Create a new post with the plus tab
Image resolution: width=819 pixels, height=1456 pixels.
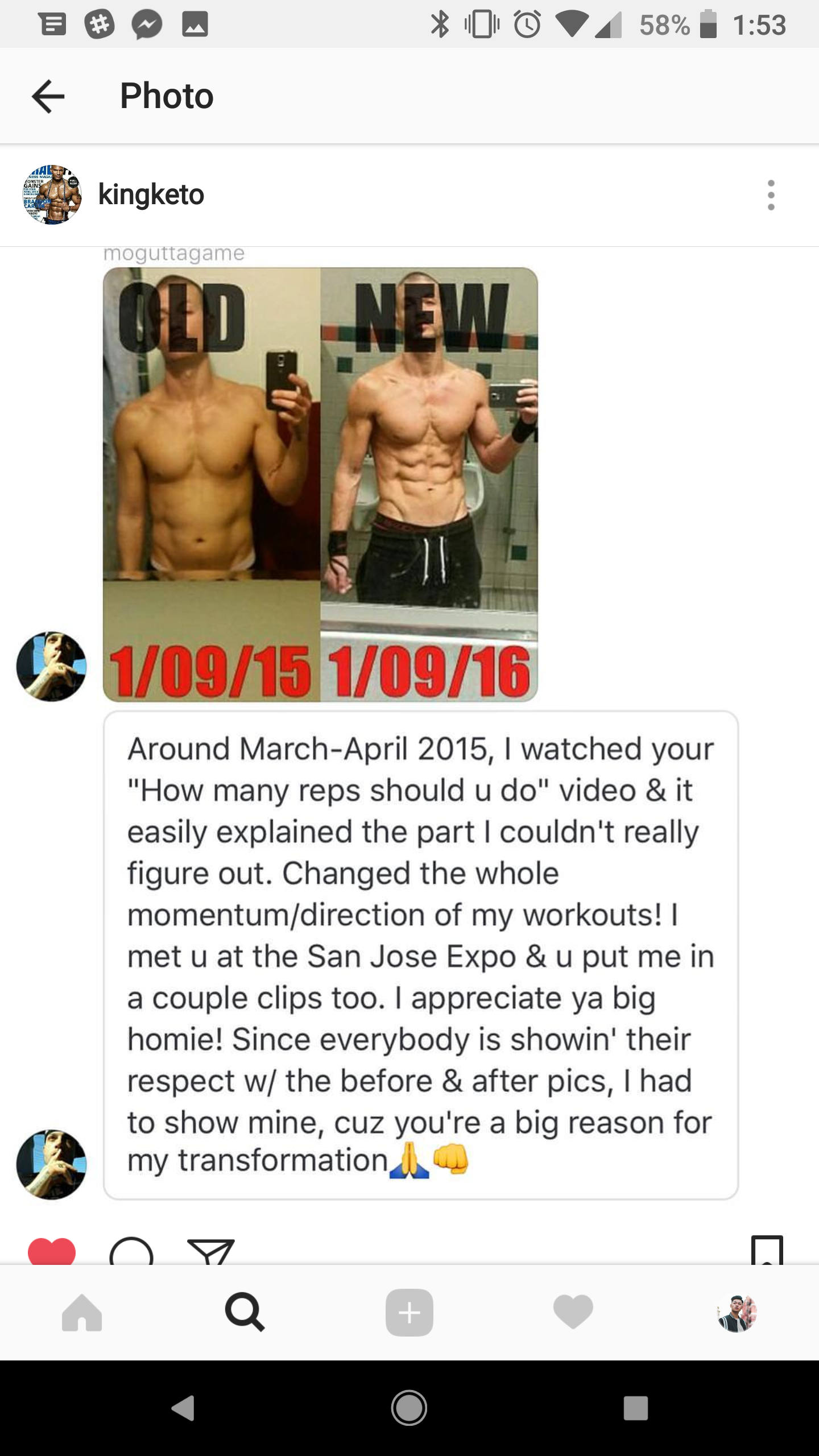point(409,1313)
